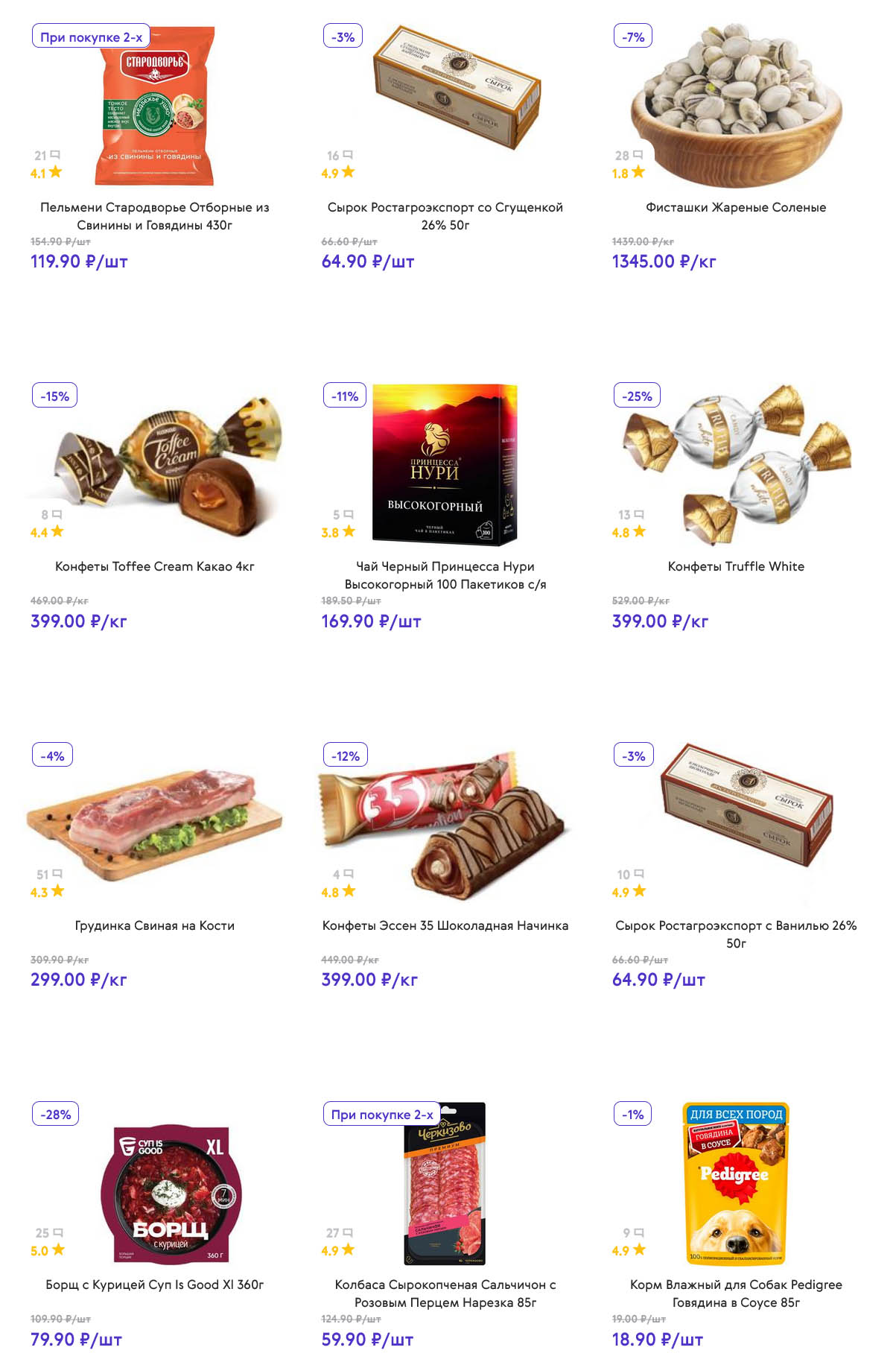Select Борщ с Курицей Суп Is Good
896x1359 pixels.
click(154, 1284)
